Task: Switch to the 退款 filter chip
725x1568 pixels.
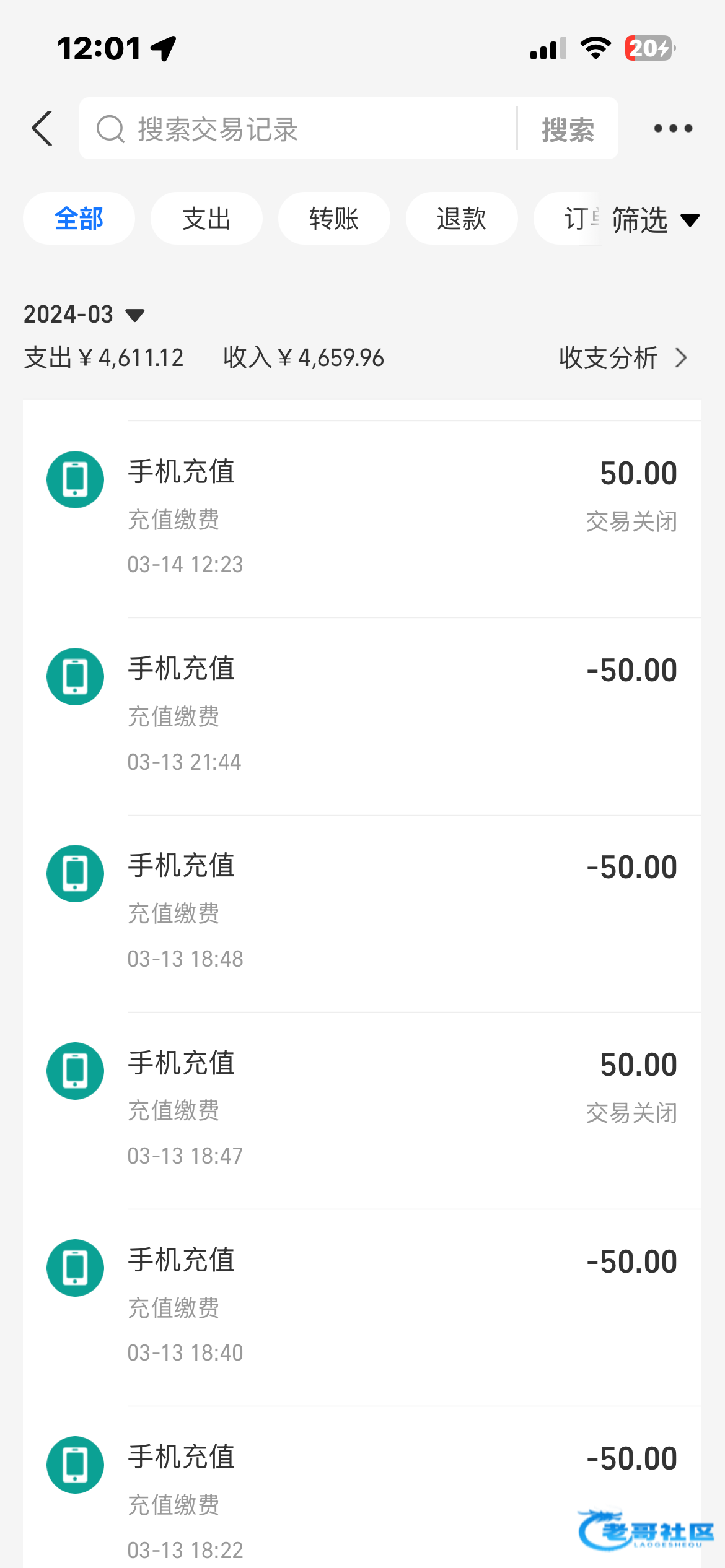Action: click(462, 219)
